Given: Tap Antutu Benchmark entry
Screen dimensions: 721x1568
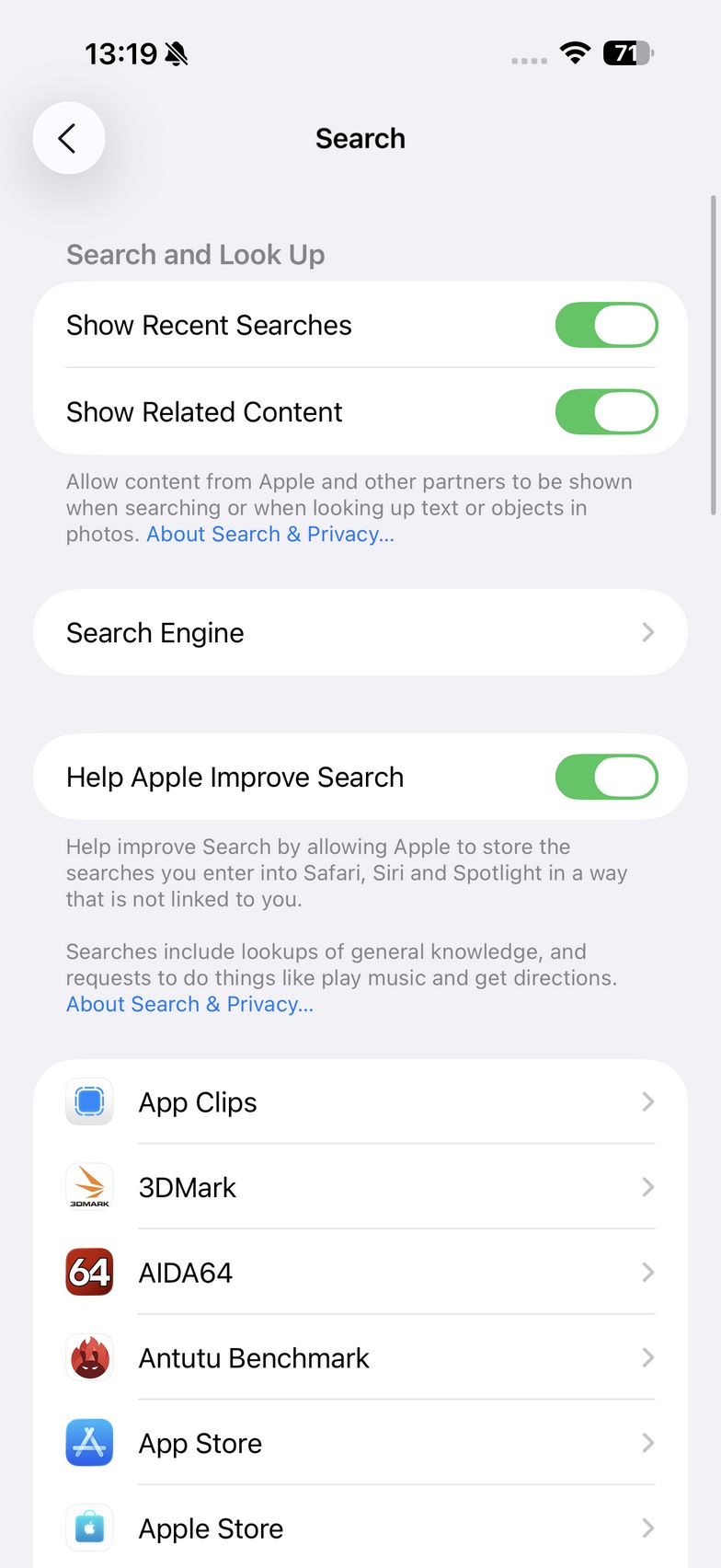Looking at the screenshot, I should coord(360,1358).
